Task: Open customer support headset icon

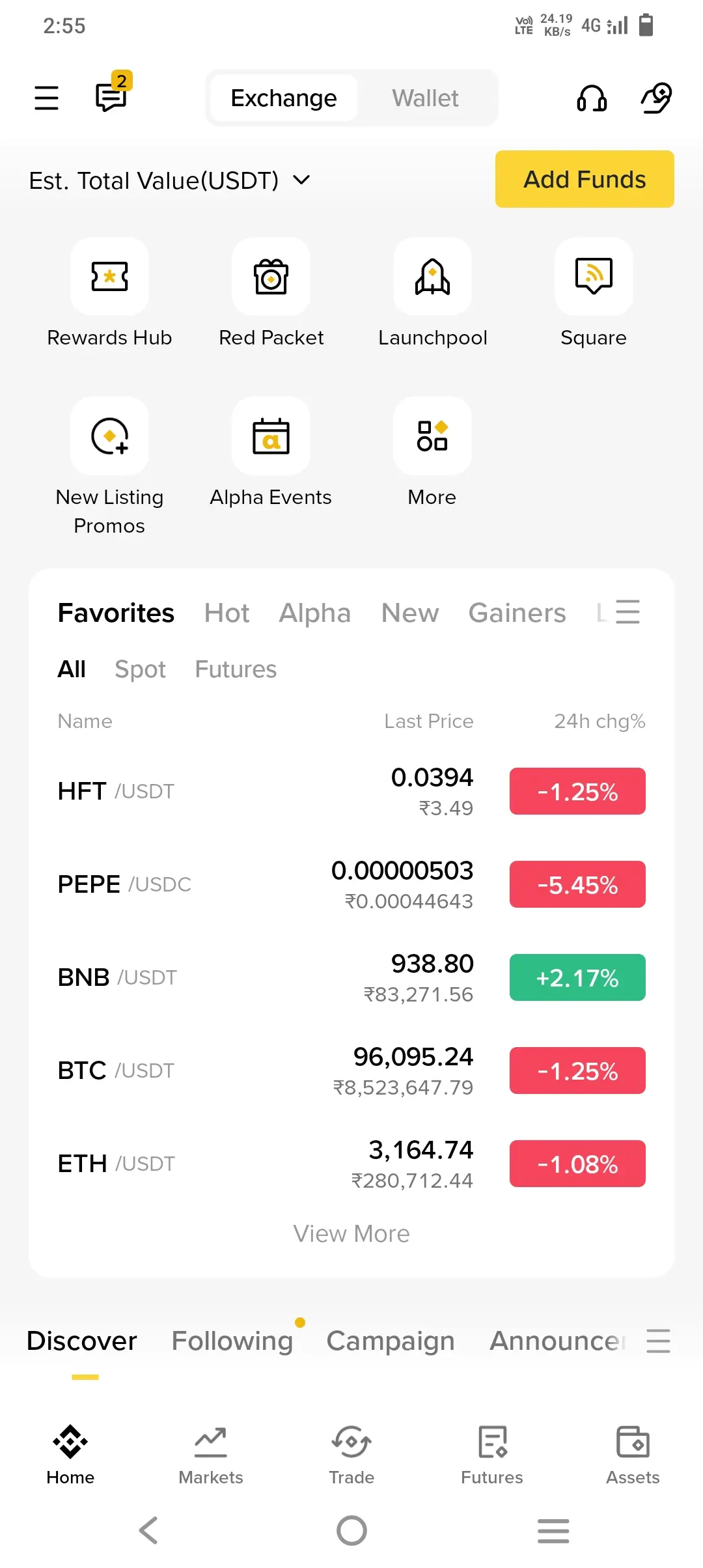Action: [x=591, y=98]
